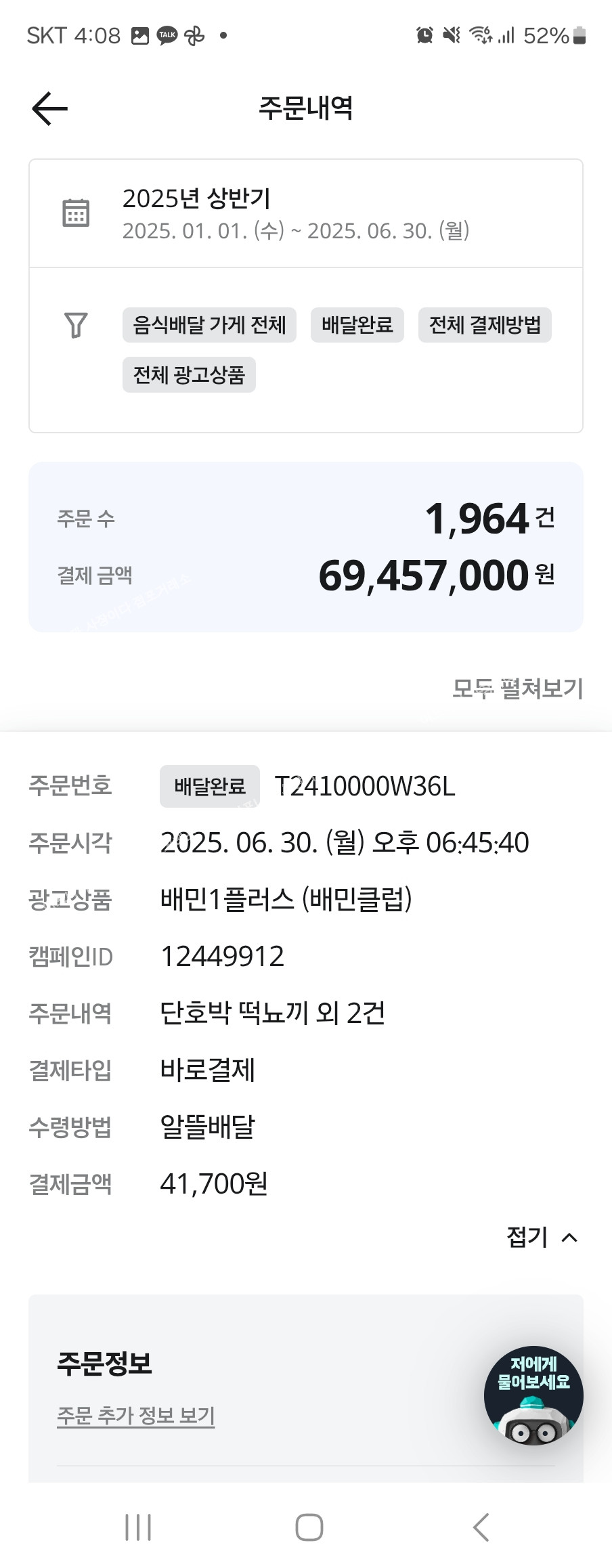This screenshot has height=1568, width=612.
Task: Select the 배달완료 filter chip
Action: coord(357,325)
